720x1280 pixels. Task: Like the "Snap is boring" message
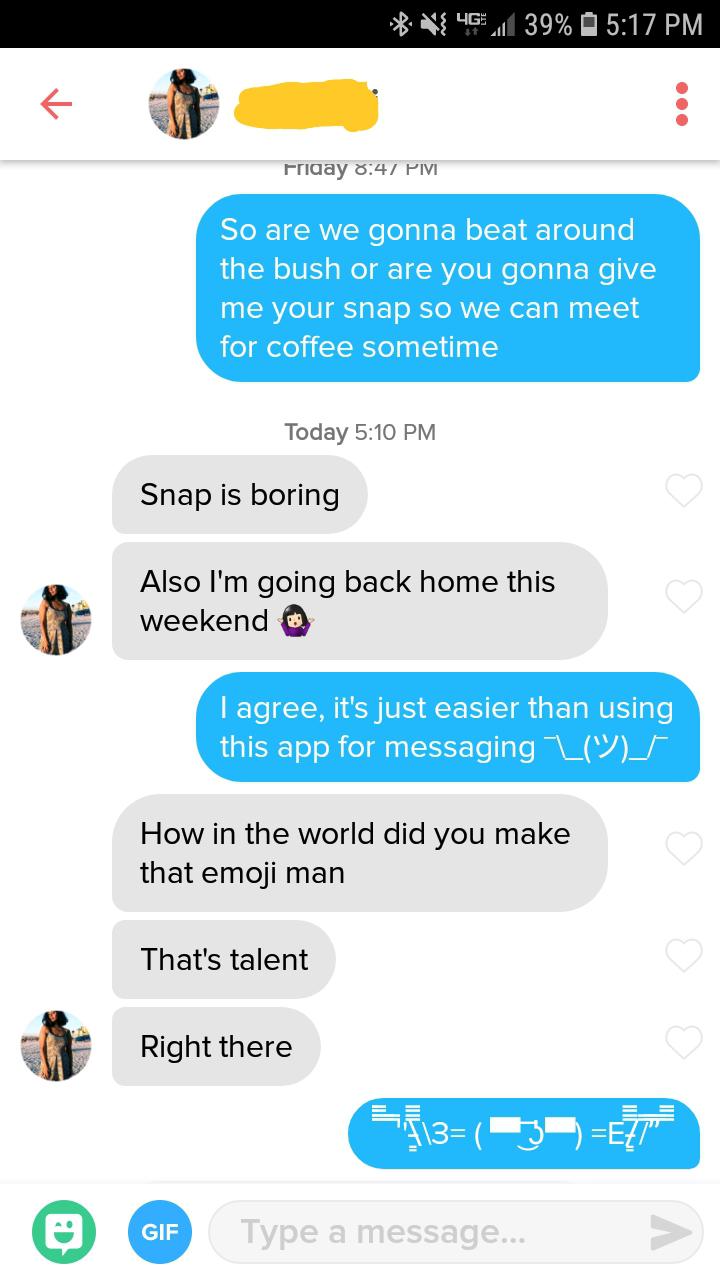pyautogui.click(x=684, y=490)
